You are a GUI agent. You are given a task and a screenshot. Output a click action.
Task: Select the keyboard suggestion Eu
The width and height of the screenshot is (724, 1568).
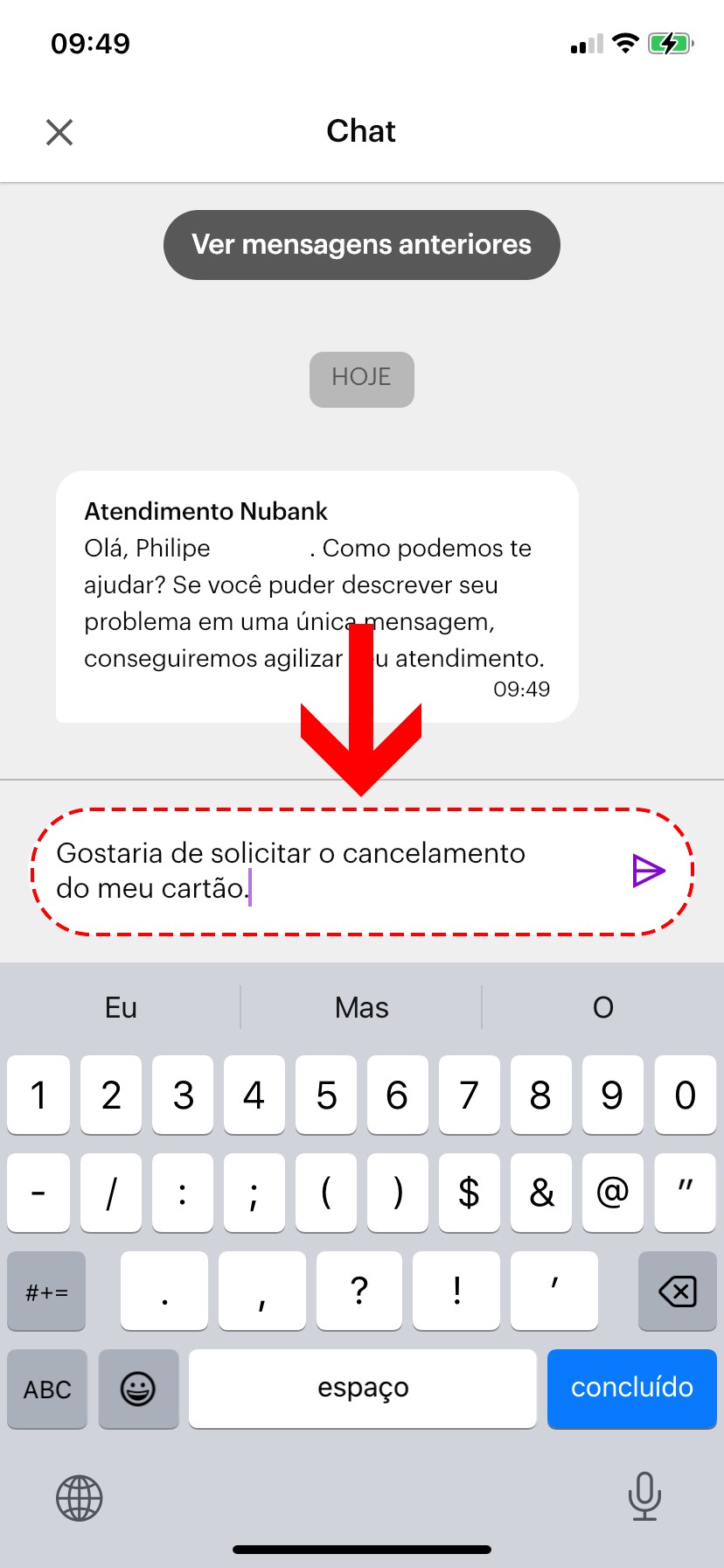pos(121,1007)
